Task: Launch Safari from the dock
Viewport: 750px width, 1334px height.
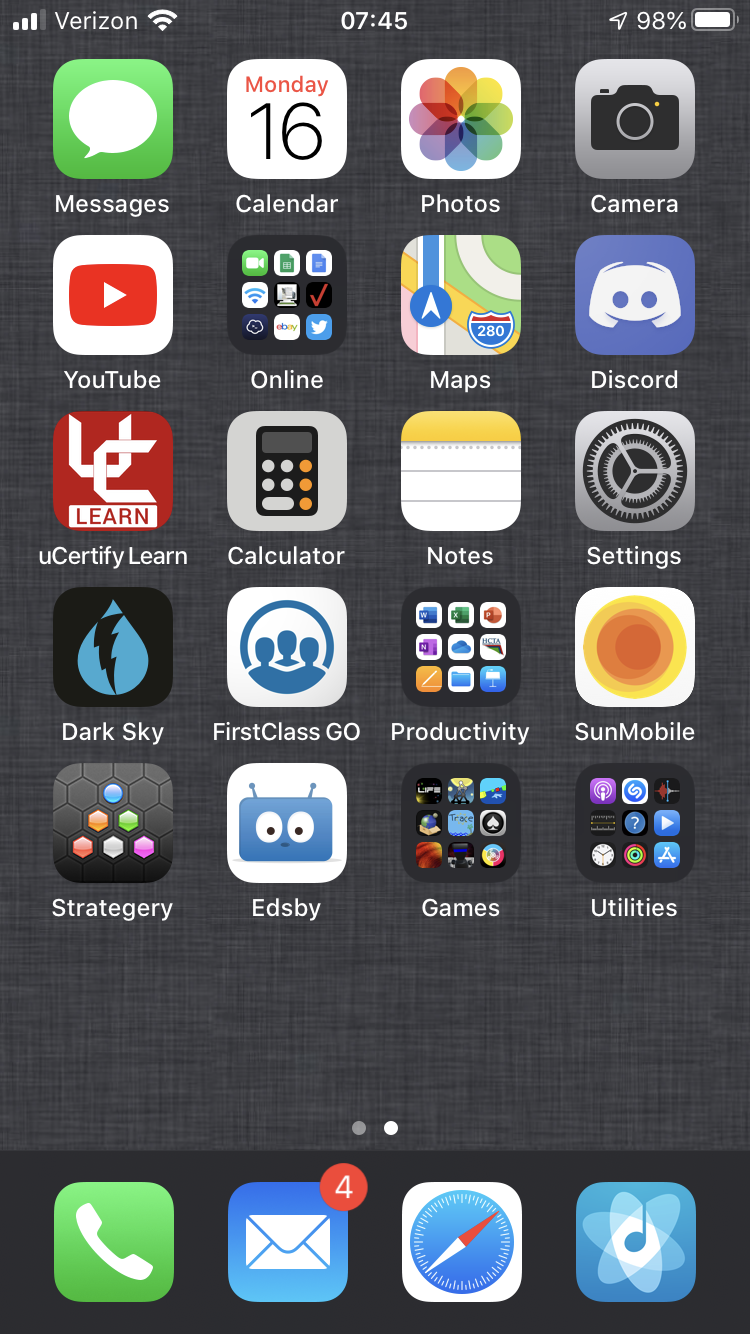Action: (462, 1242)
